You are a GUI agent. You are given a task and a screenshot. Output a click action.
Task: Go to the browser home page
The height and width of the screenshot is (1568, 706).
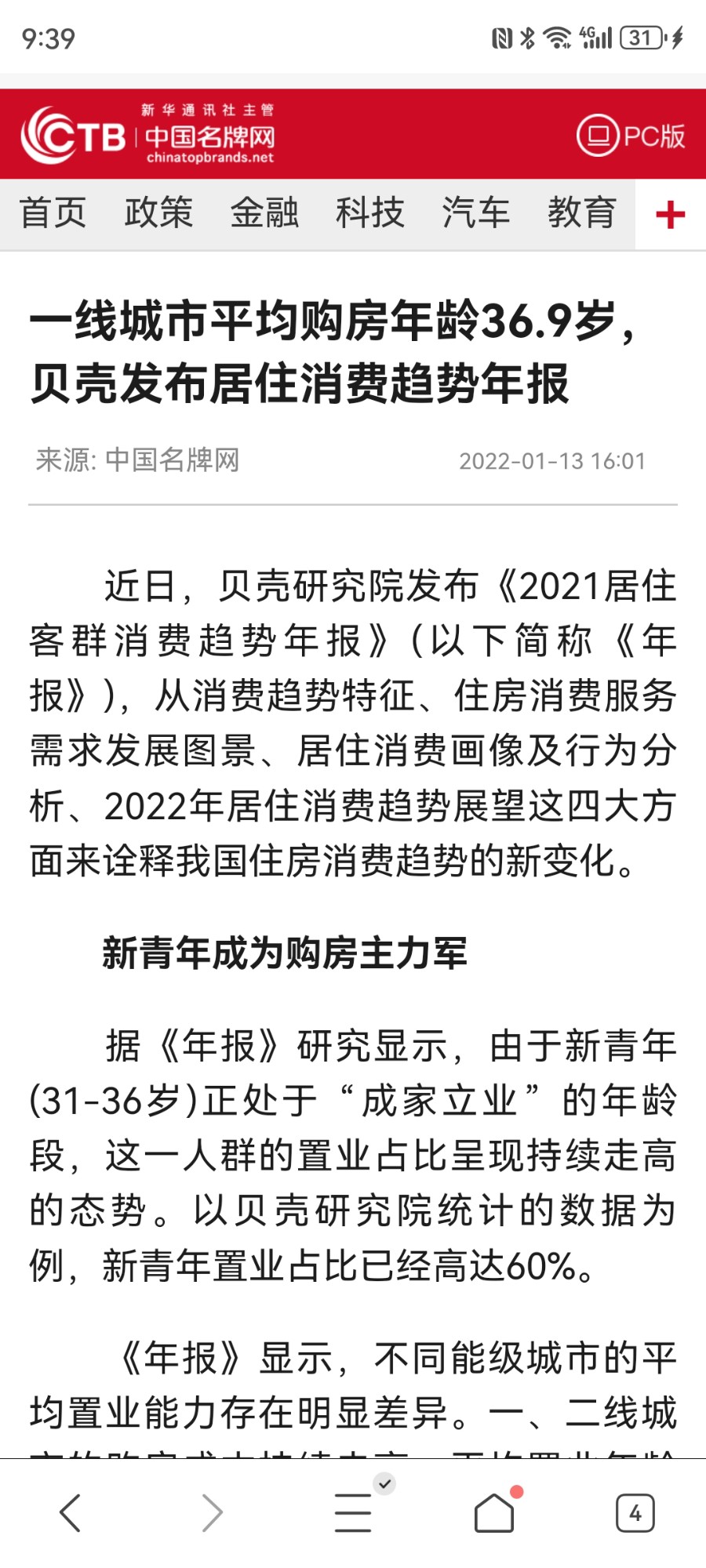point(494,1512)
